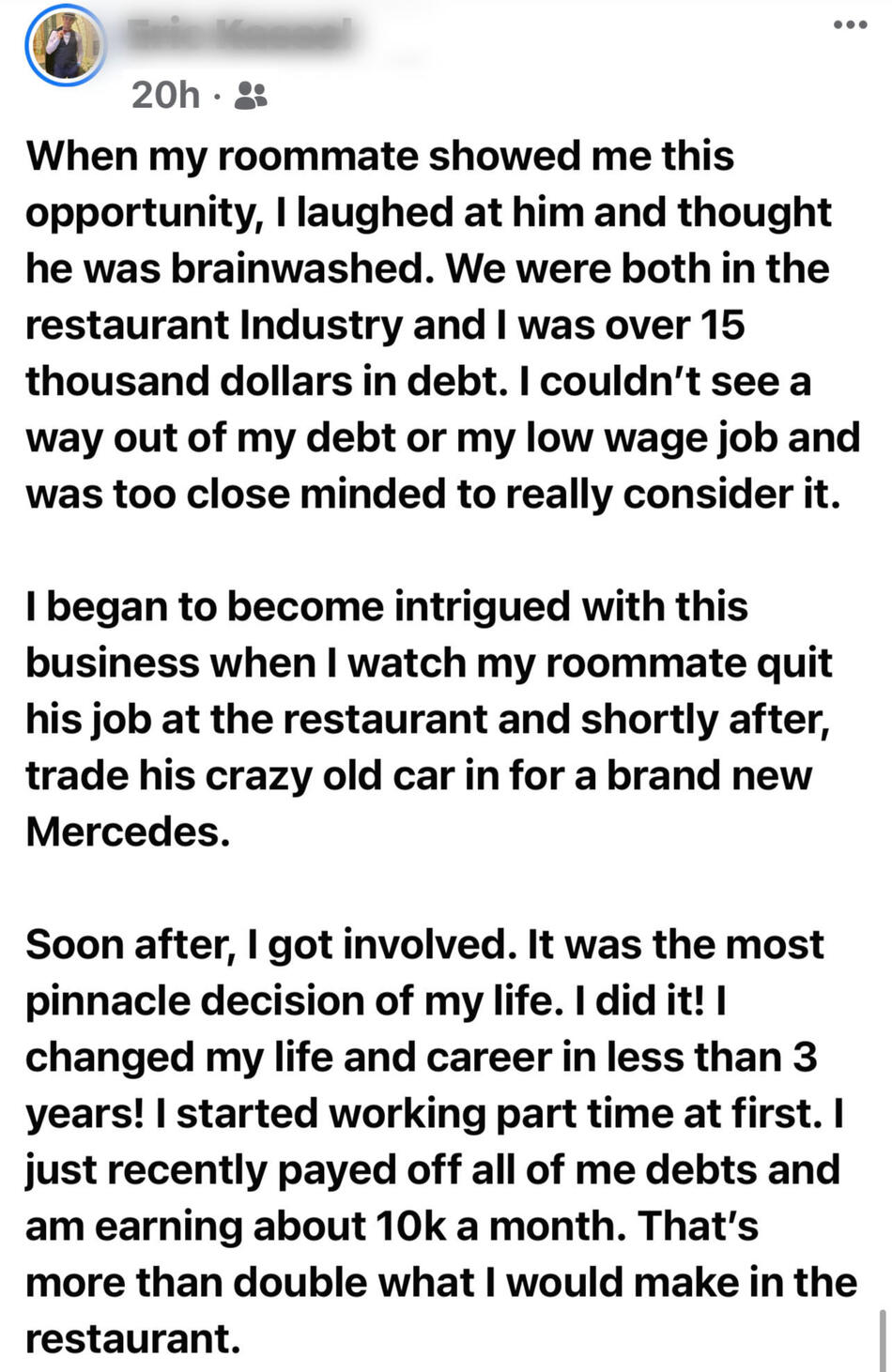
Task: Open the post's three-dot options menu
Action: [x=850, y=25]
